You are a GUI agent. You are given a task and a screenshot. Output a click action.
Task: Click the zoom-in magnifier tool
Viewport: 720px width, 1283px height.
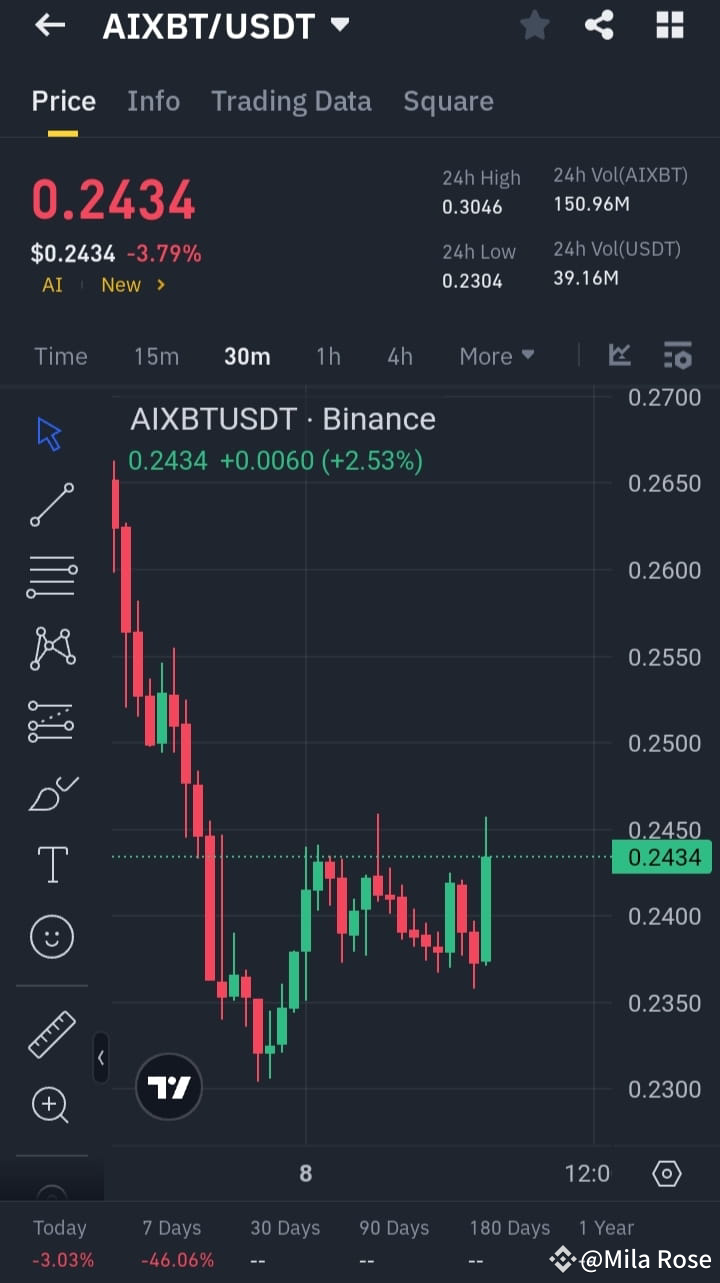pos(51,1105)
